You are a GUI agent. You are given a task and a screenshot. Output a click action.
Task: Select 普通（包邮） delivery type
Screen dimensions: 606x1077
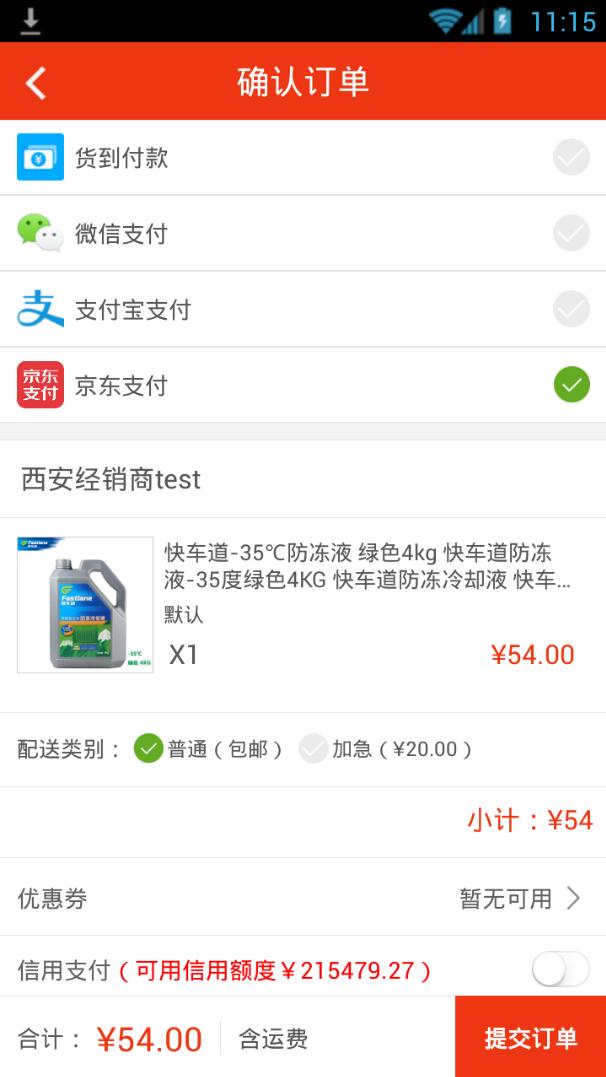pos(208,749)
